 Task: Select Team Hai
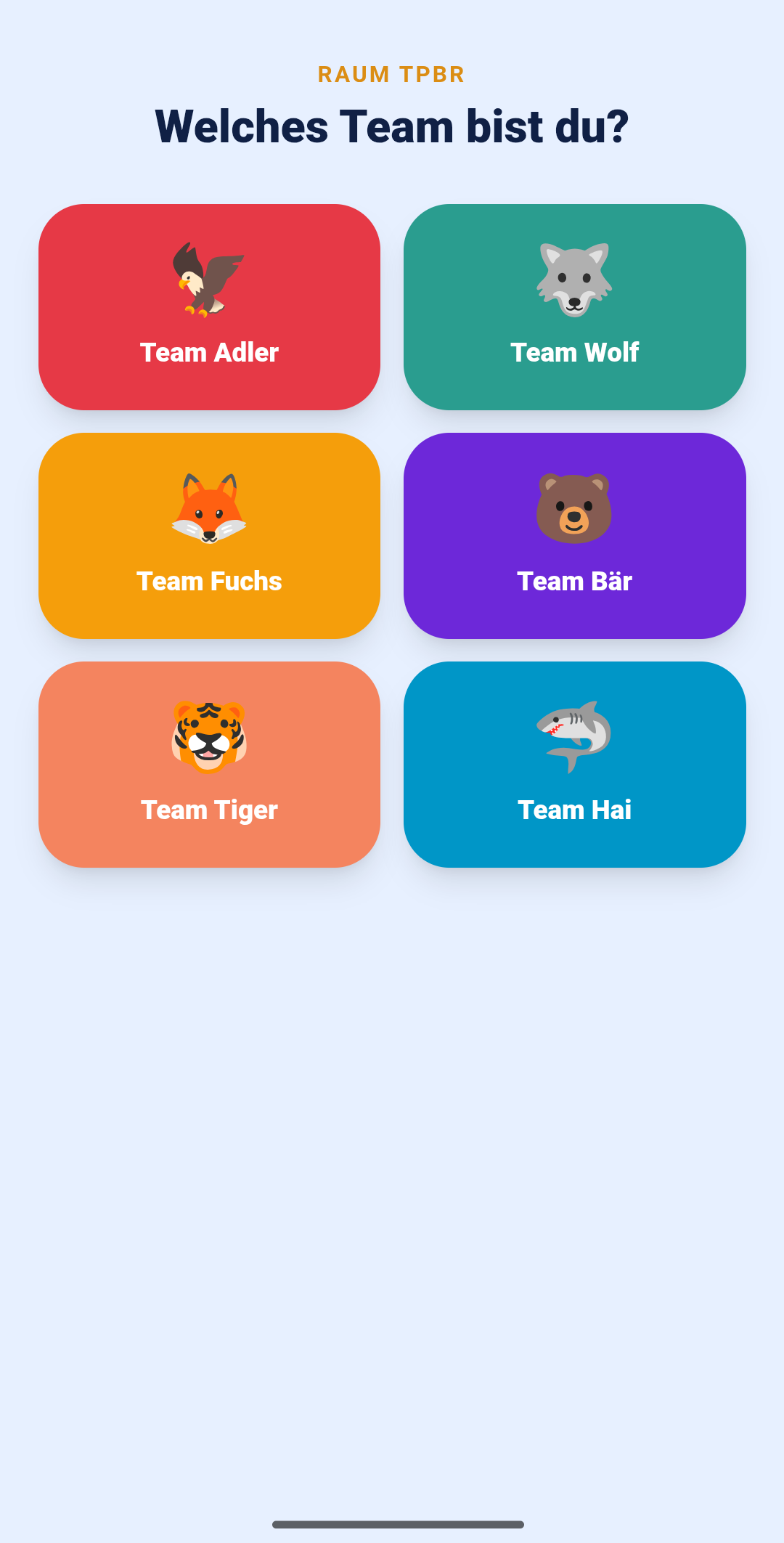(573, 763)
